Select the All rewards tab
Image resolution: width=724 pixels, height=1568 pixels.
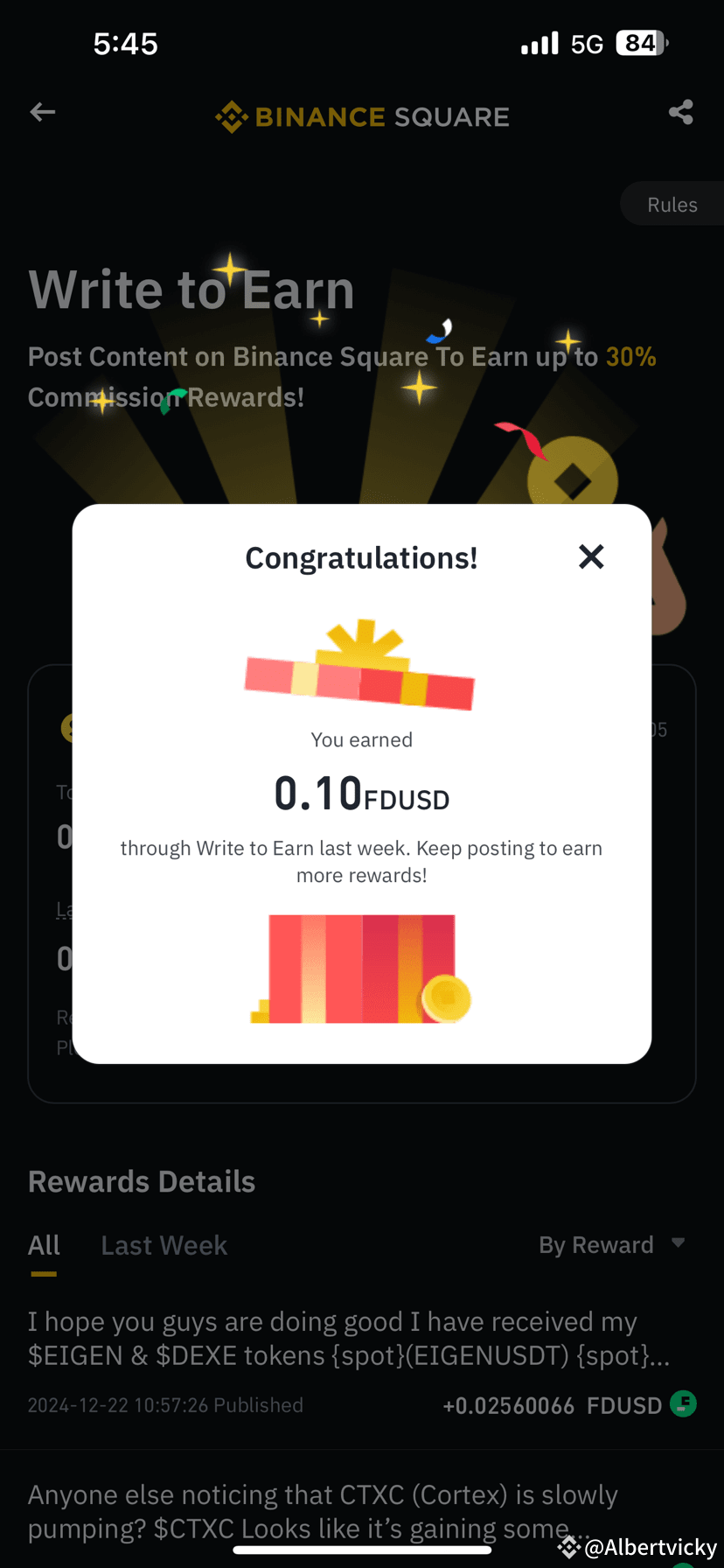click(x=44, y=1244)
